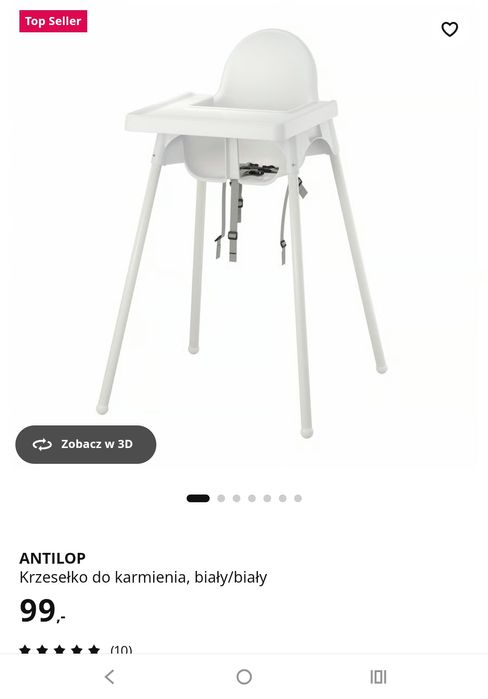Viewport: 488px width, 699px height.
Task: Go back using the system back button
Action: click(110, 677)
